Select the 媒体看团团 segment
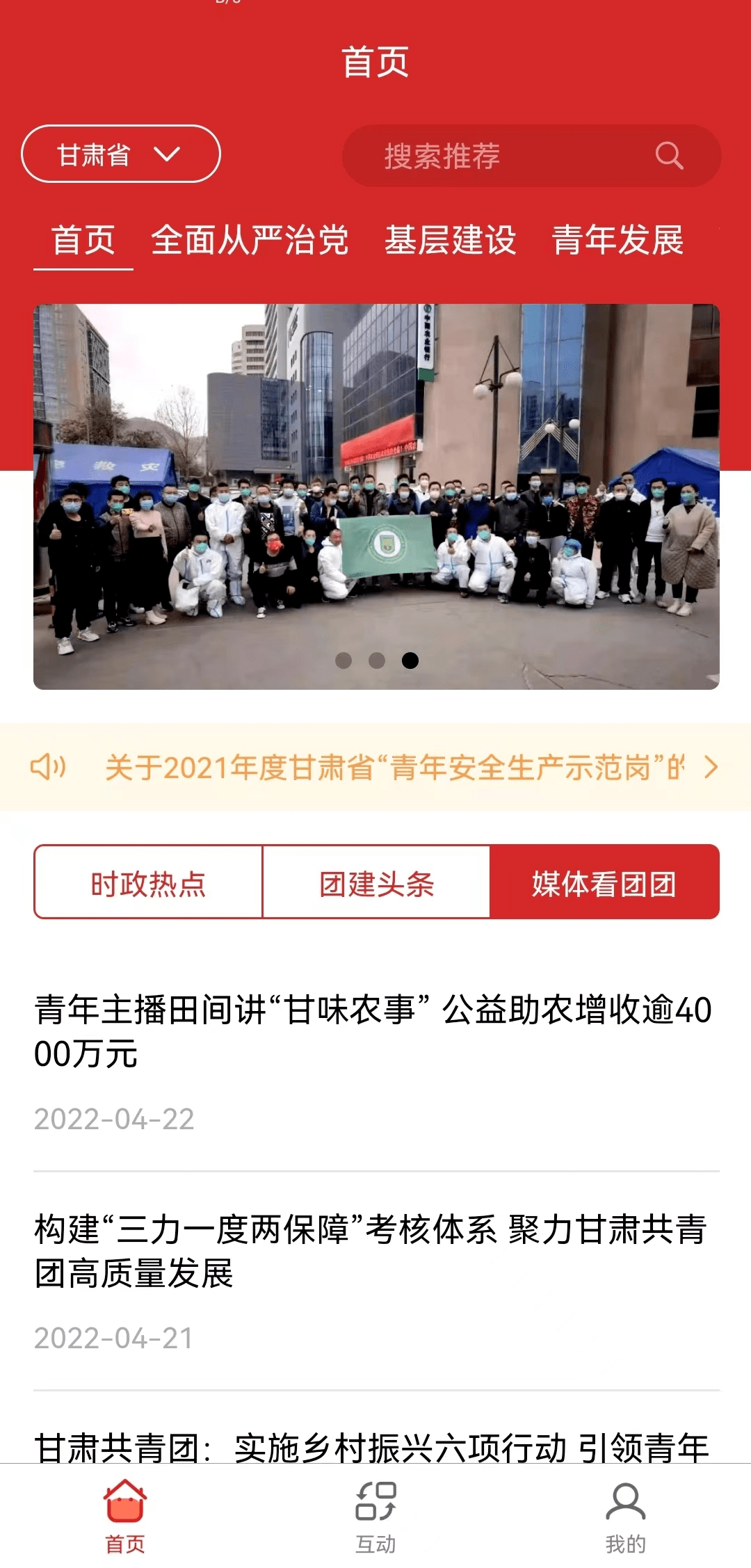This screenshot has width=751, height=1568. pos(604,883)
